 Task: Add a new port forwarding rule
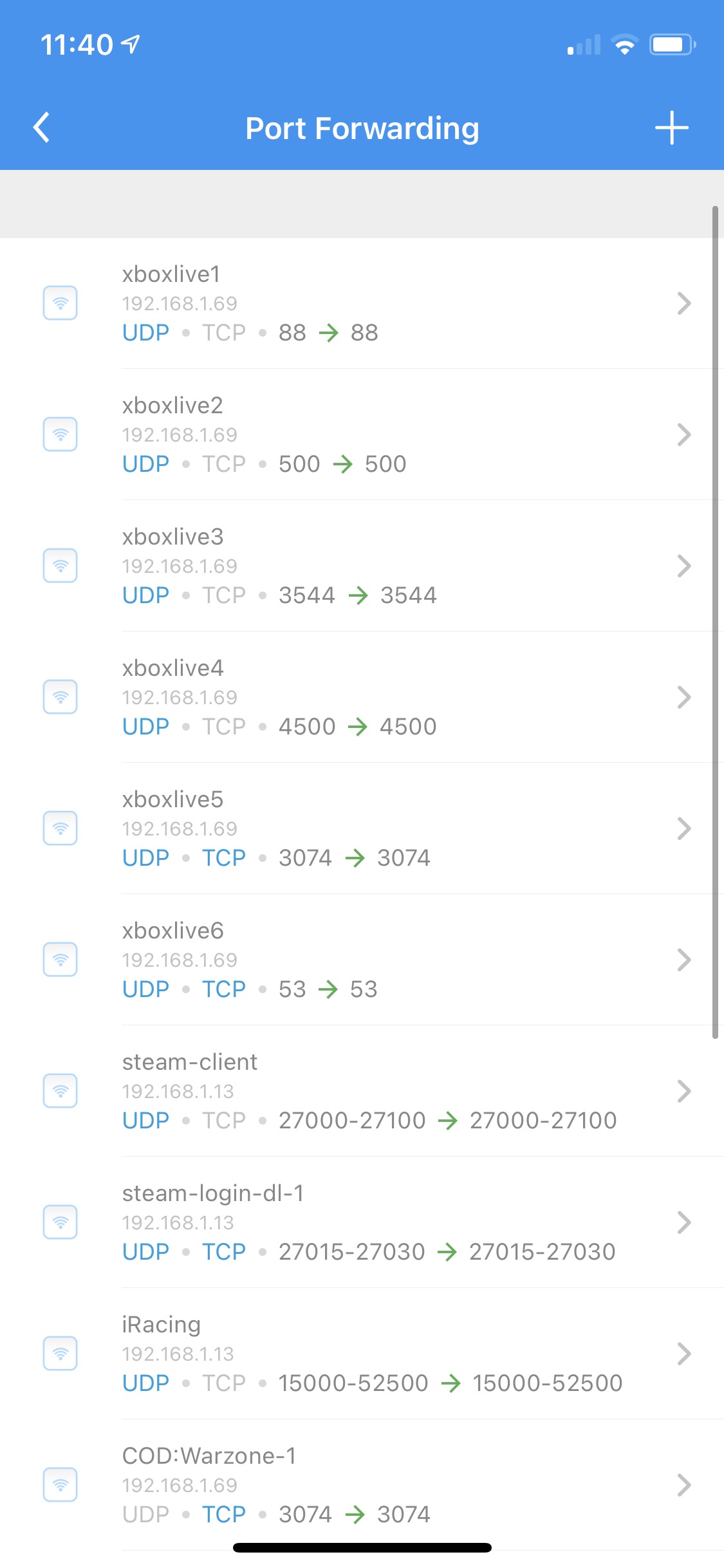click(x=671, y=127)
